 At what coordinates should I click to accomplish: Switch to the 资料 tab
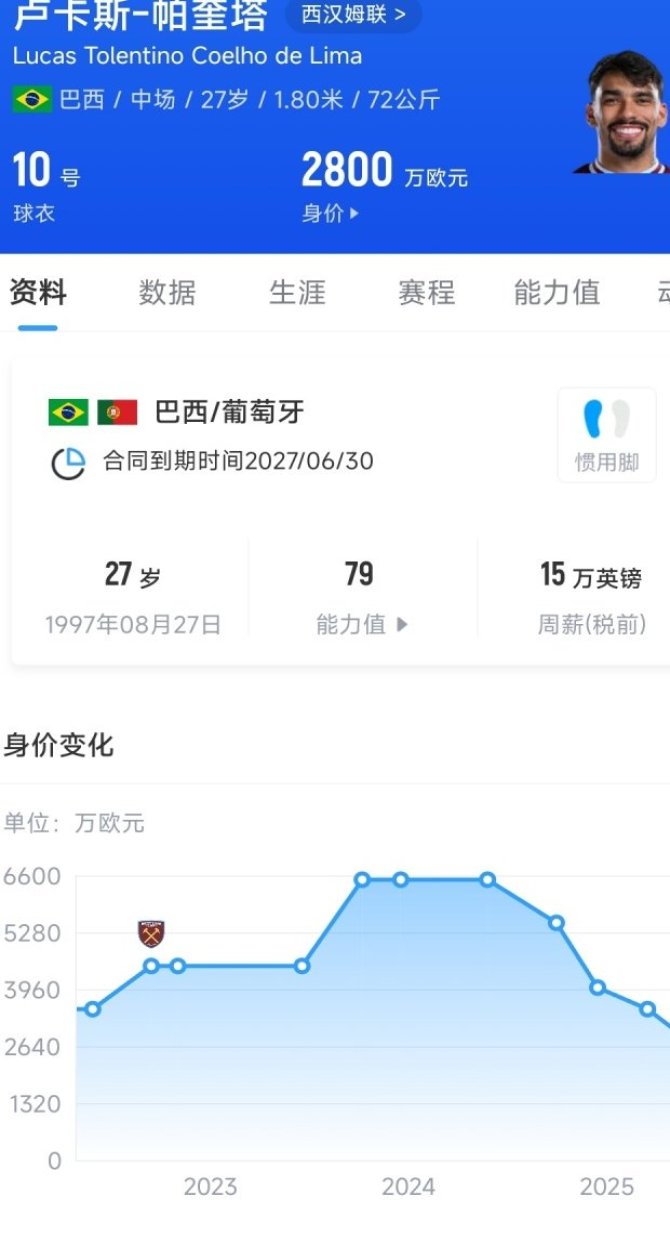(x=38, y=292)
